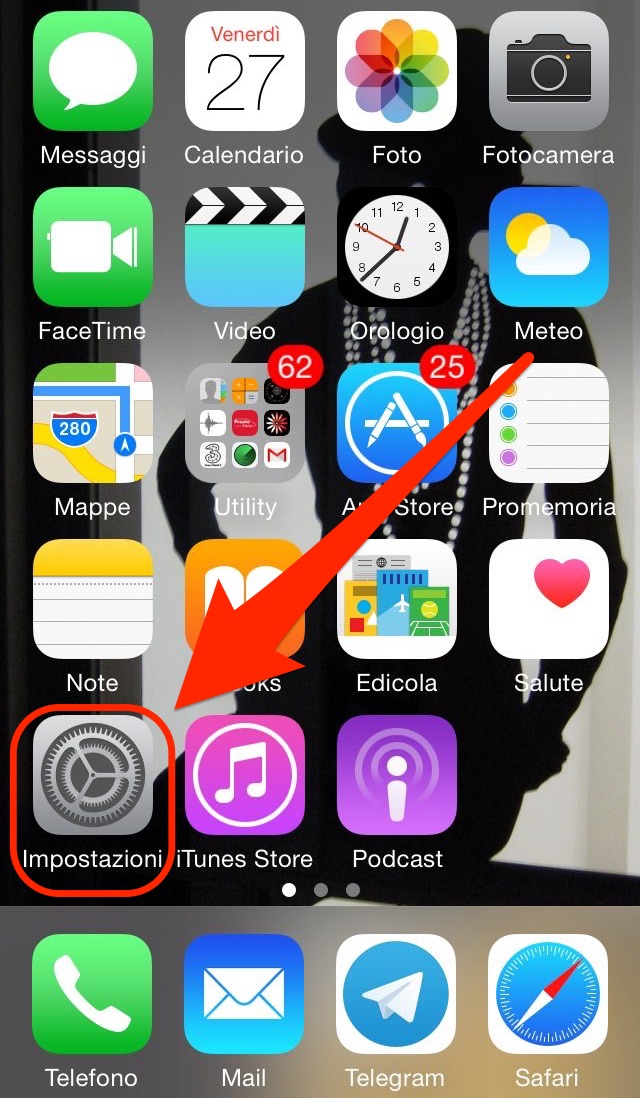Start FaceTime

pos(92,246)
